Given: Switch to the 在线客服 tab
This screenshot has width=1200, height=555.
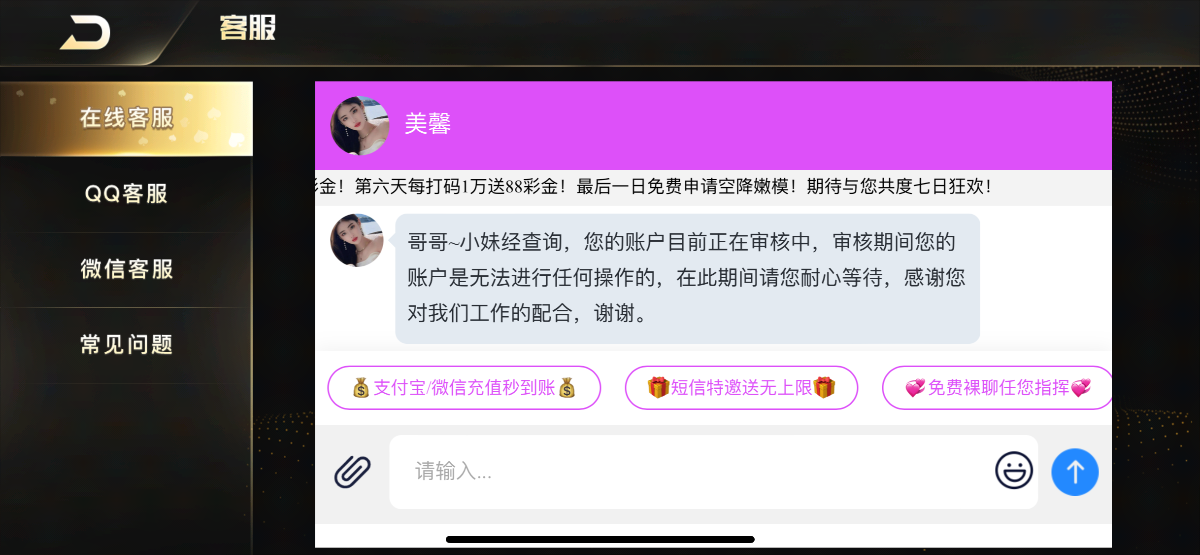Looking at the screenshot, I should (126, 119).
